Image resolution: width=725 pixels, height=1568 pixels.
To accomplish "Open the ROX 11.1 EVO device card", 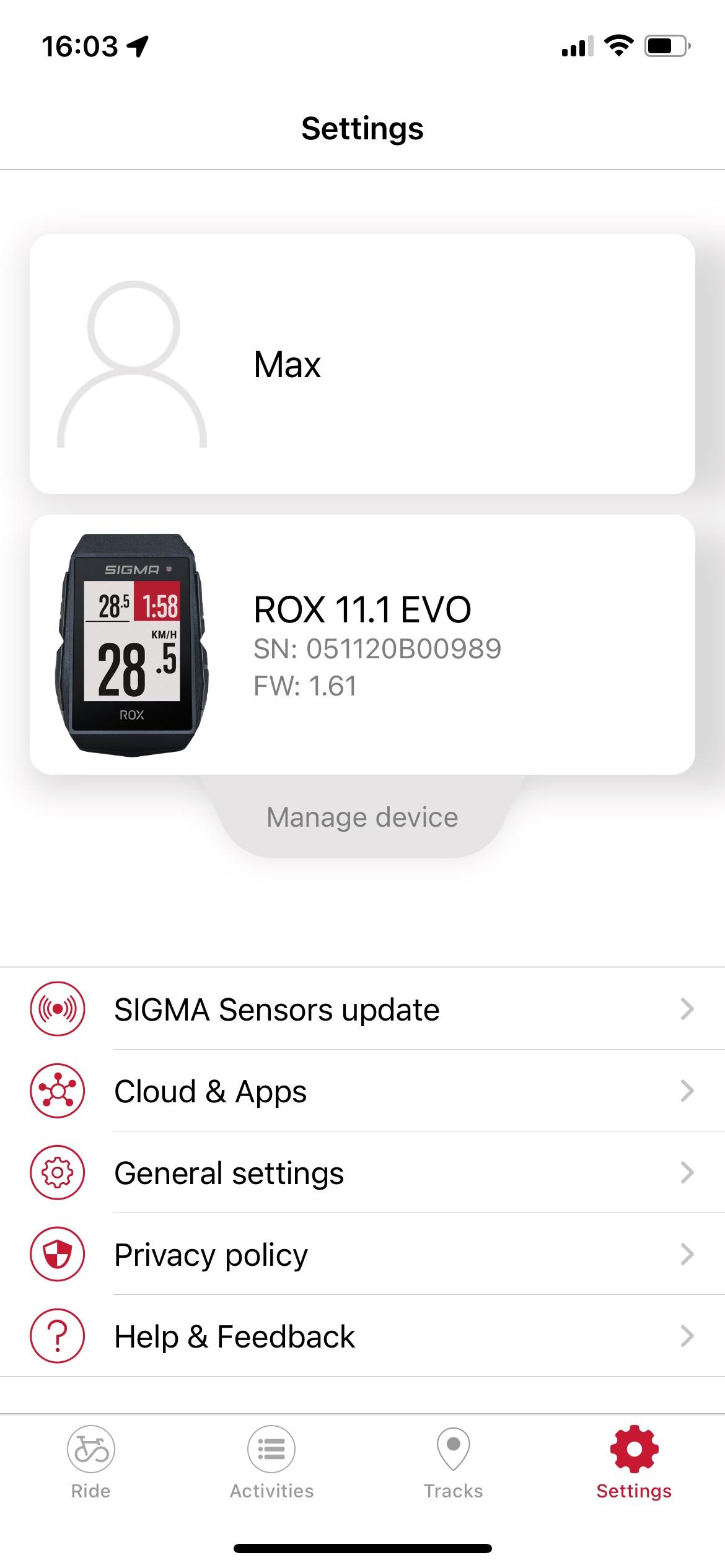I will (x=362, y=645).
